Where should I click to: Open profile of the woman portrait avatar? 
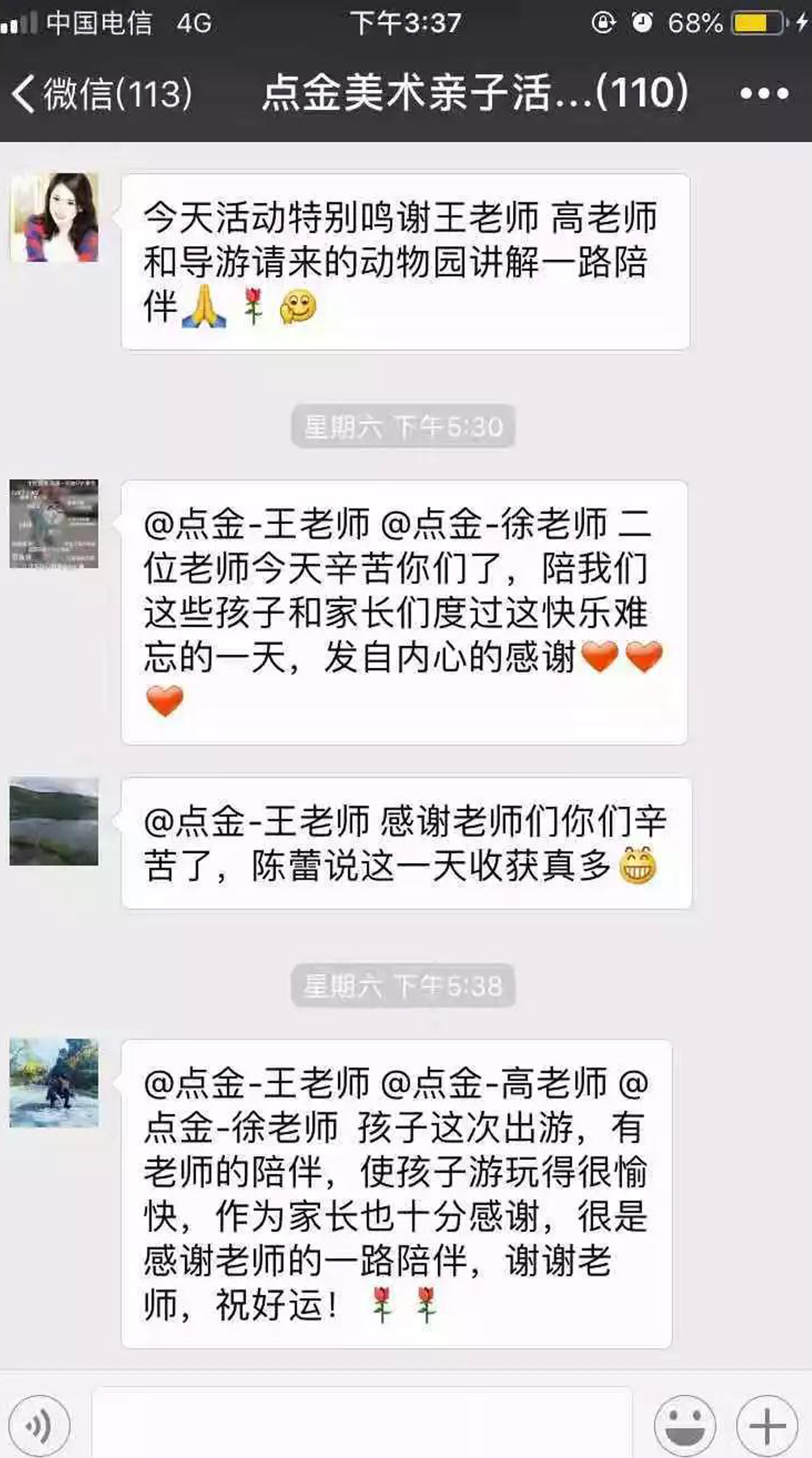pos(54,218)
